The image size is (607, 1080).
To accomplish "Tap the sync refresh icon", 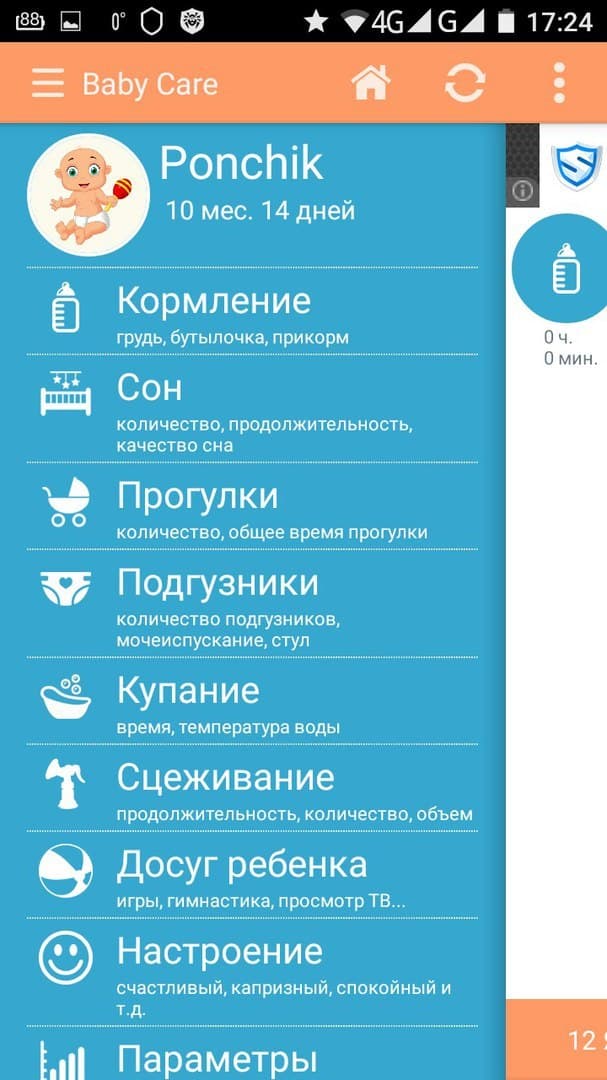I will [x=465, y=83].
